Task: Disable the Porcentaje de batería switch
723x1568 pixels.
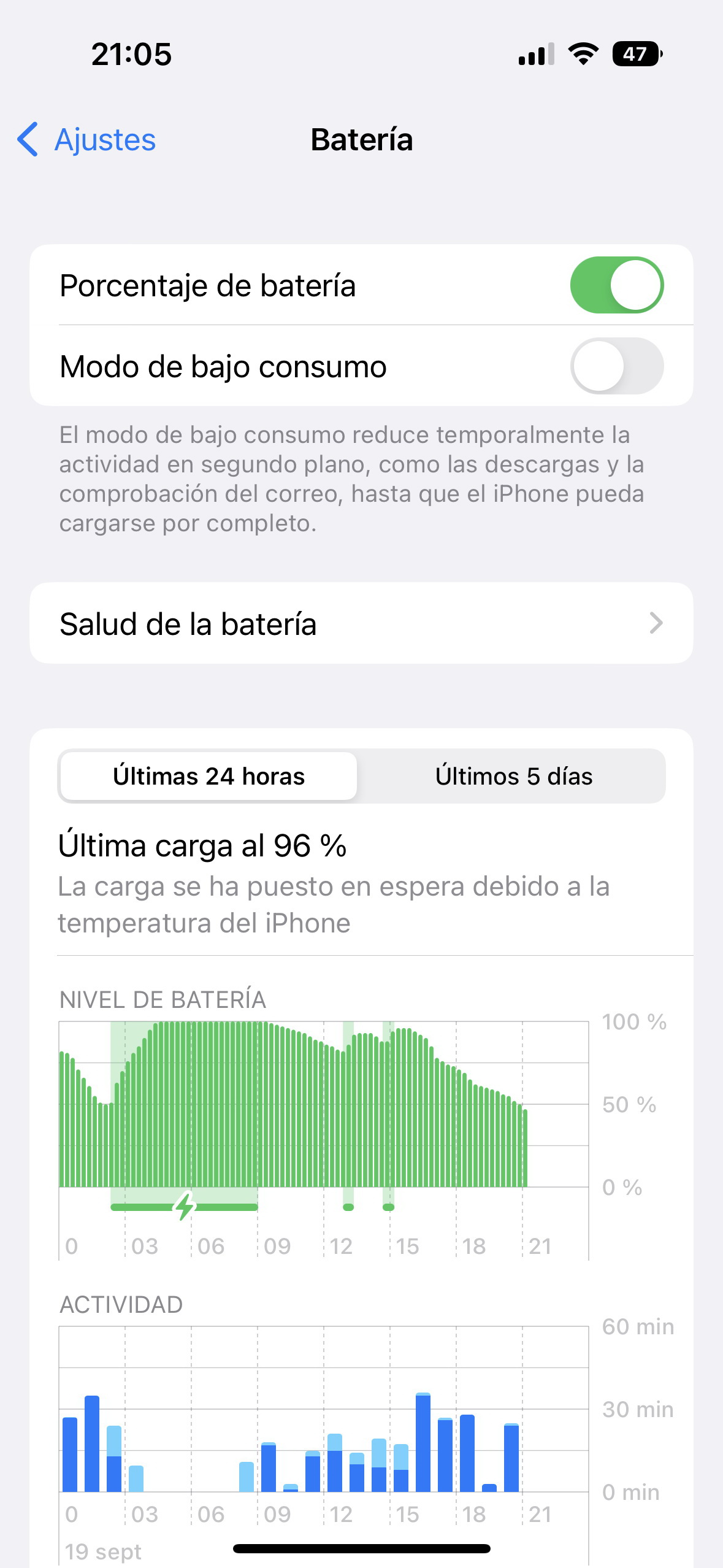Action: pos(616,285)
